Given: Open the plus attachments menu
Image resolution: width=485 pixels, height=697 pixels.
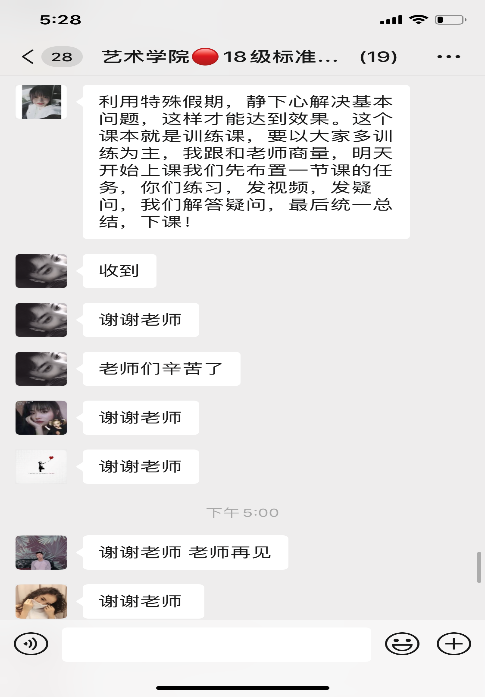Looking at the screenshot, I should [x=453, y=644].
